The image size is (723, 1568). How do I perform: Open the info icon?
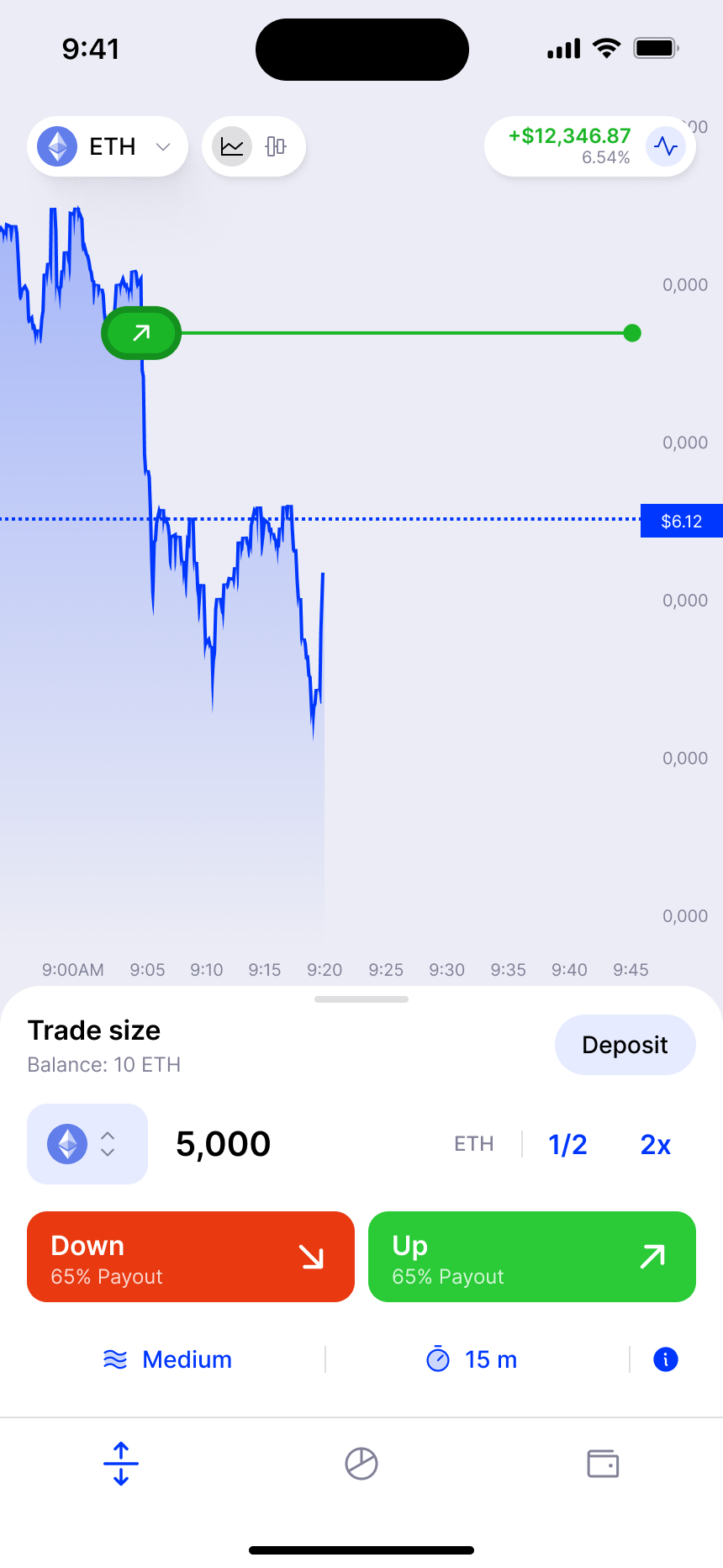666,1359
